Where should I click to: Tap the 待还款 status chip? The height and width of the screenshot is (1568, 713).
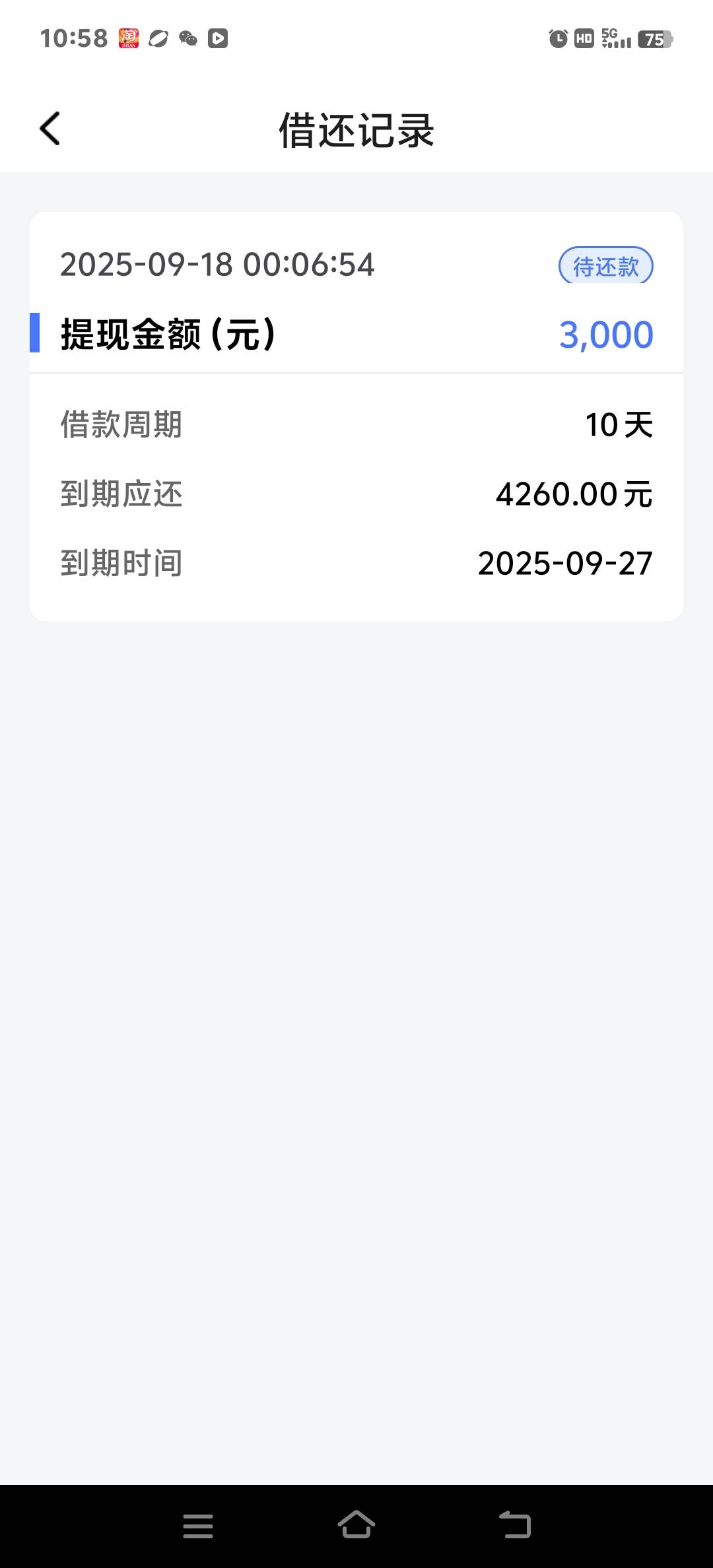pyautogui.click(x=606, y=266)
